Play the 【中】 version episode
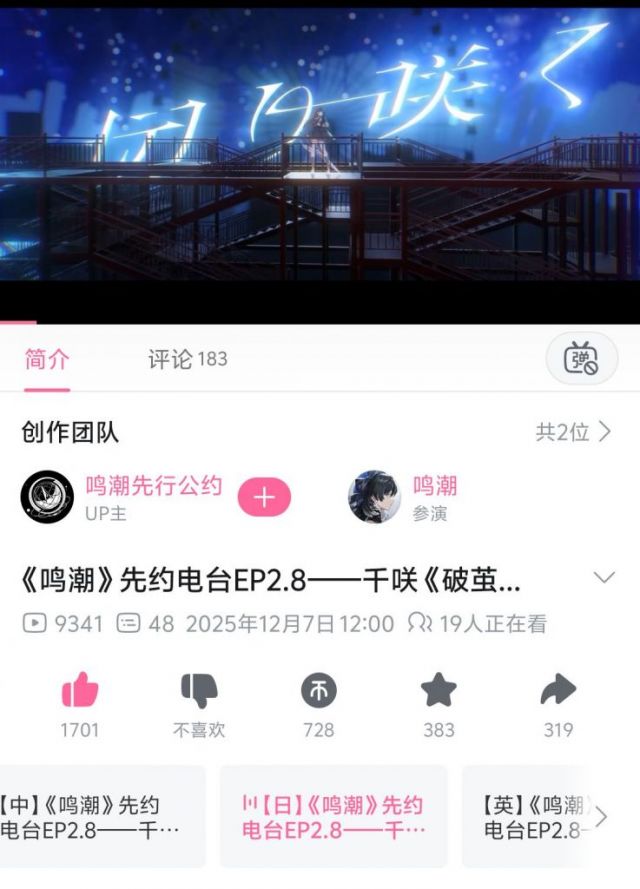Screen dimensions: 640x889 [x=103, y=817]
